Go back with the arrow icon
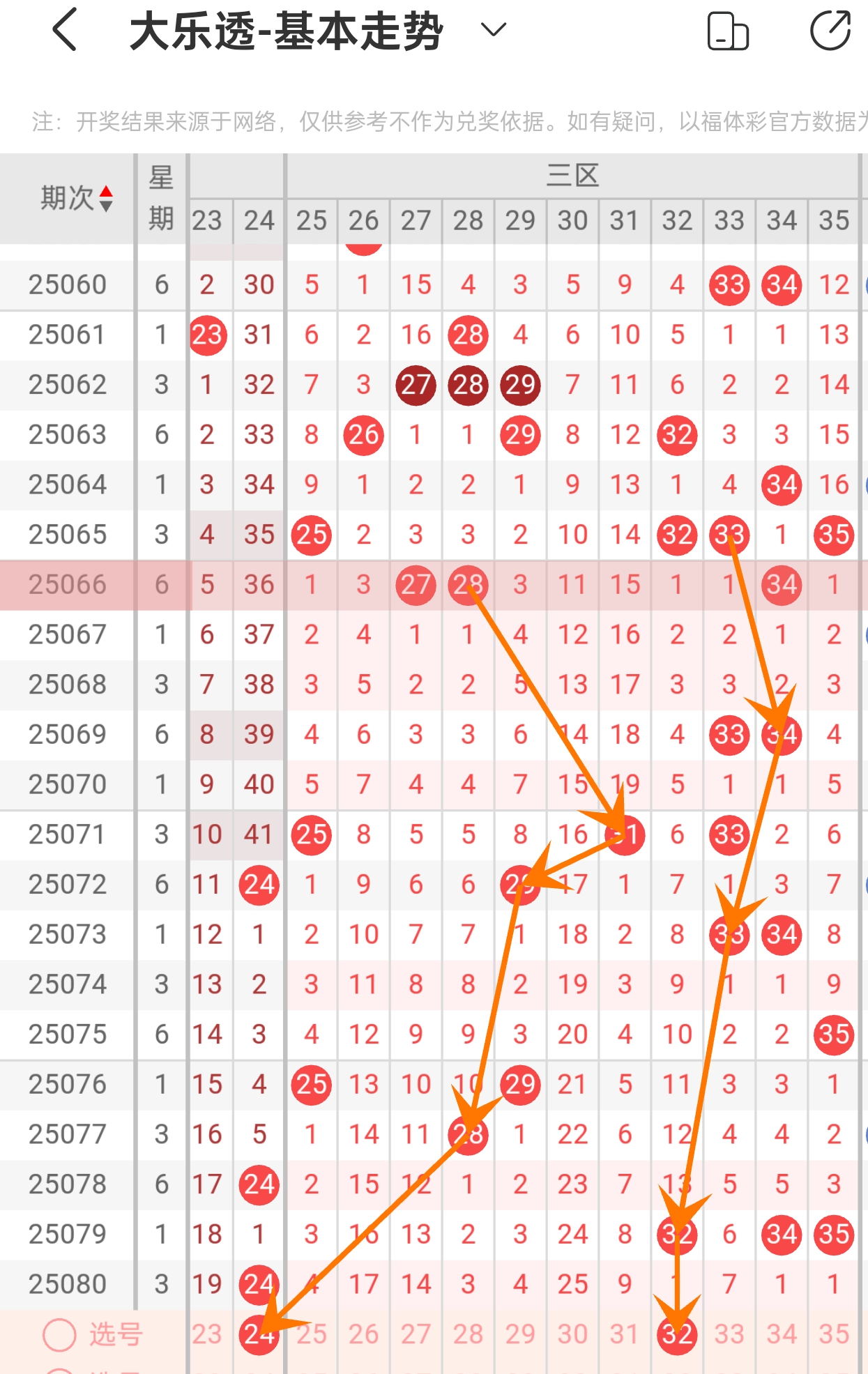Screen dimensions: 868x1374 65,31
